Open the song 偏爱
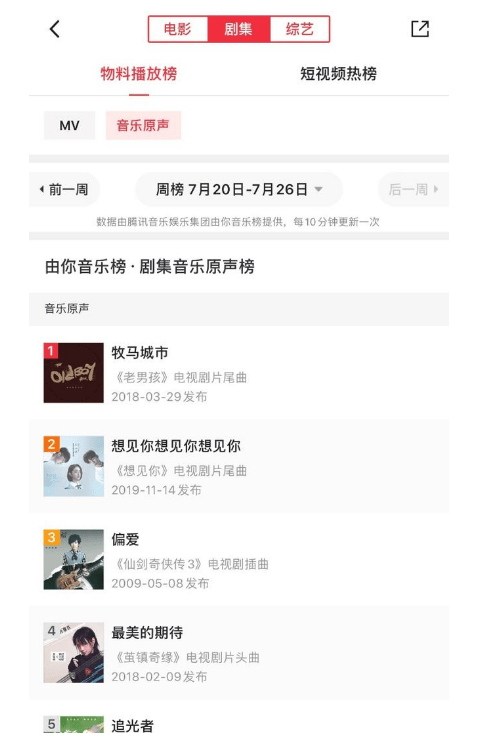Viewport: 485px width, 748px height. [x=239, y=559]
